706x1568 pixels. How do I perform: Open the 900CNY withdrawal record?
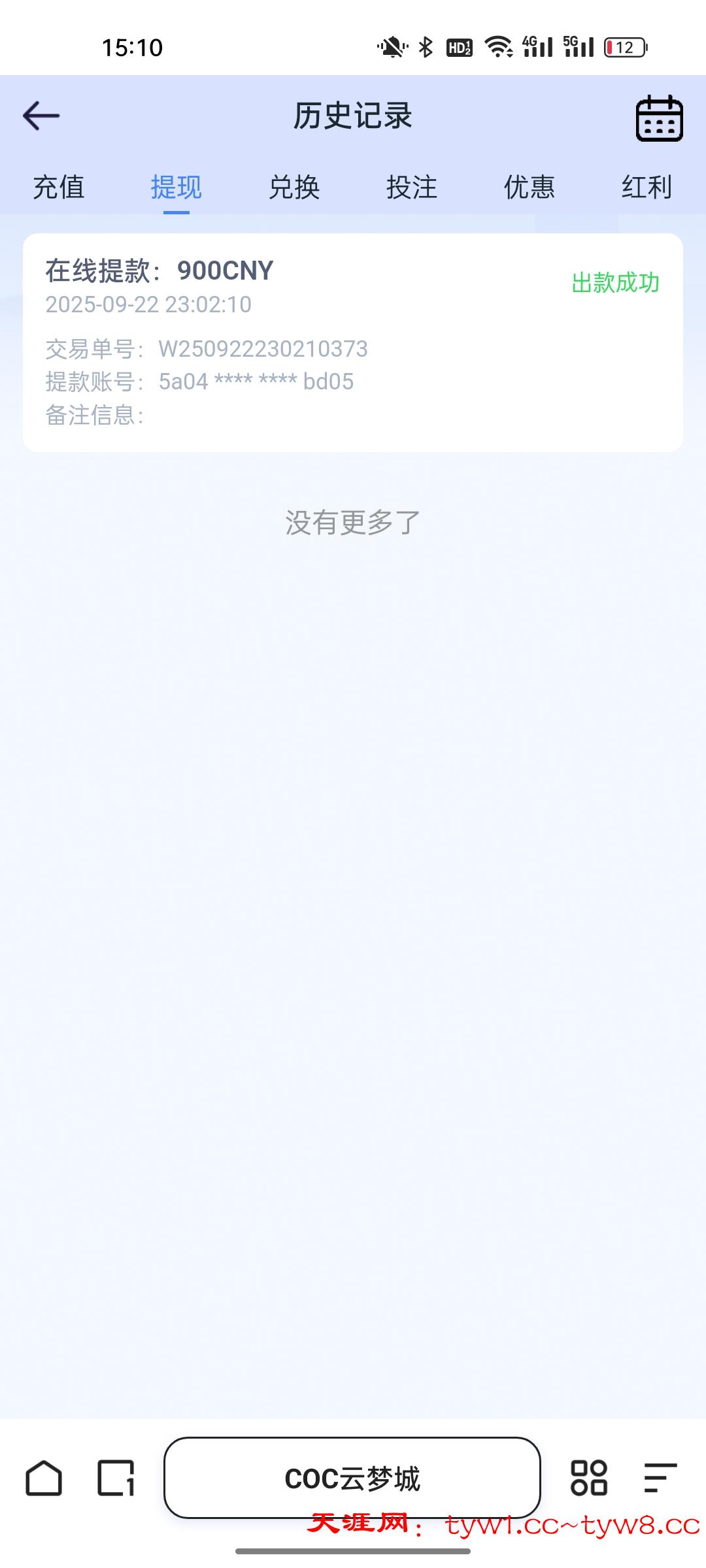(353, 342)
